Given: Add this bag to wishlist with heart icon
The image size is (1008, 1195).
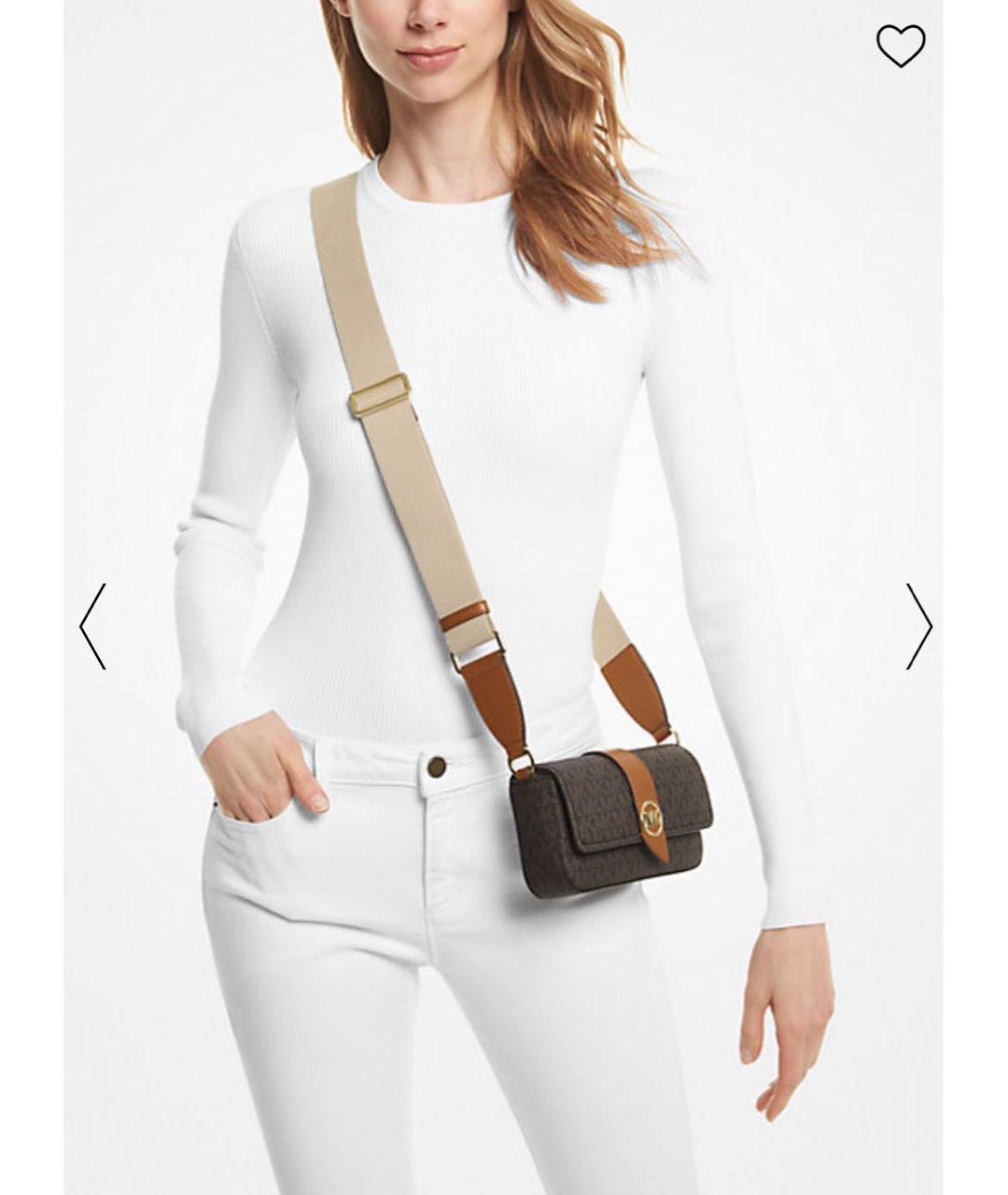Looking at the screenshot, I should (x=901, y=45).
